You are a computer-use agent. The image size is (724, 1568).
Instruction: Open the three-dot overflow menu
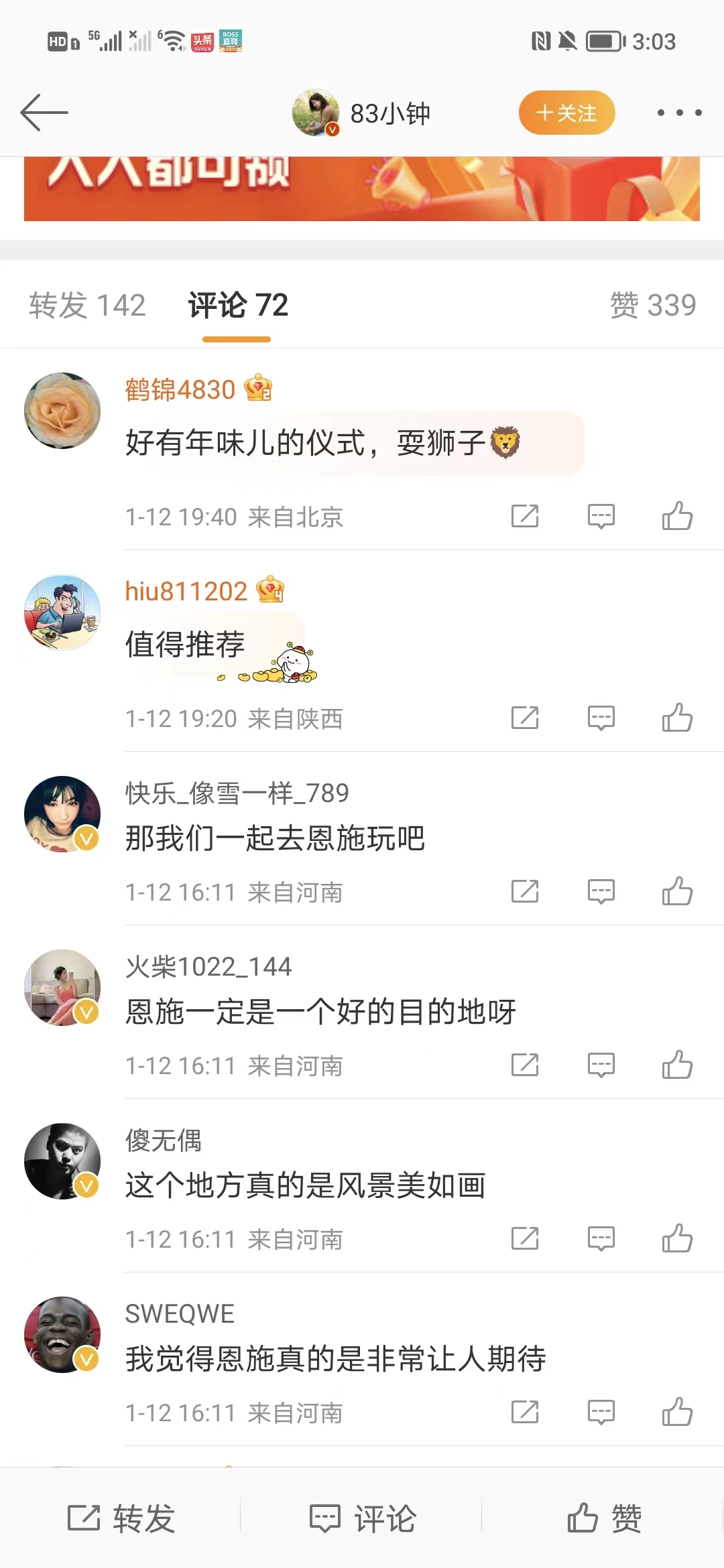click(679, 113)
